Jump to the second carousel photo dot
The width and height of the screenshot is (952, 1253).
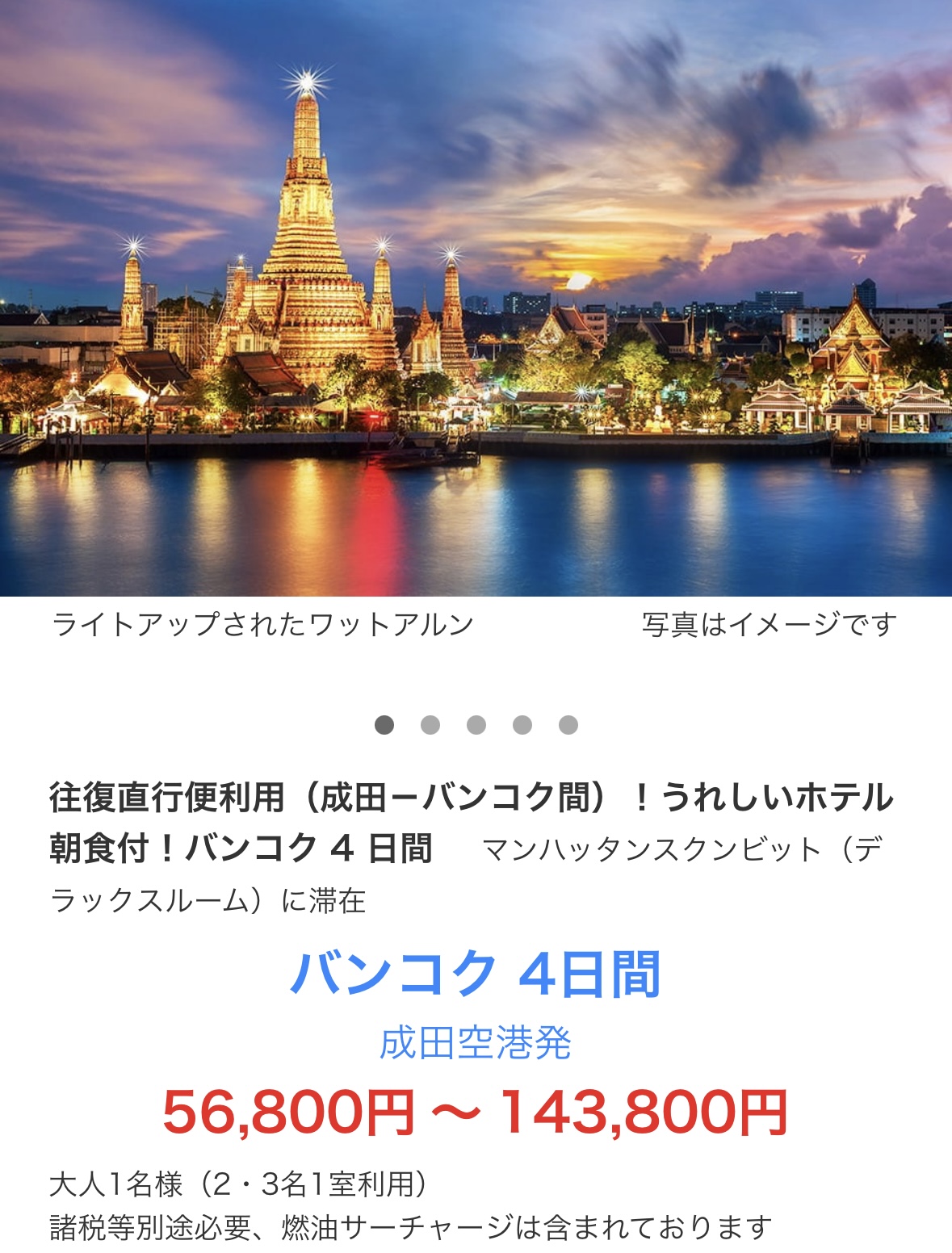[430, 725]
